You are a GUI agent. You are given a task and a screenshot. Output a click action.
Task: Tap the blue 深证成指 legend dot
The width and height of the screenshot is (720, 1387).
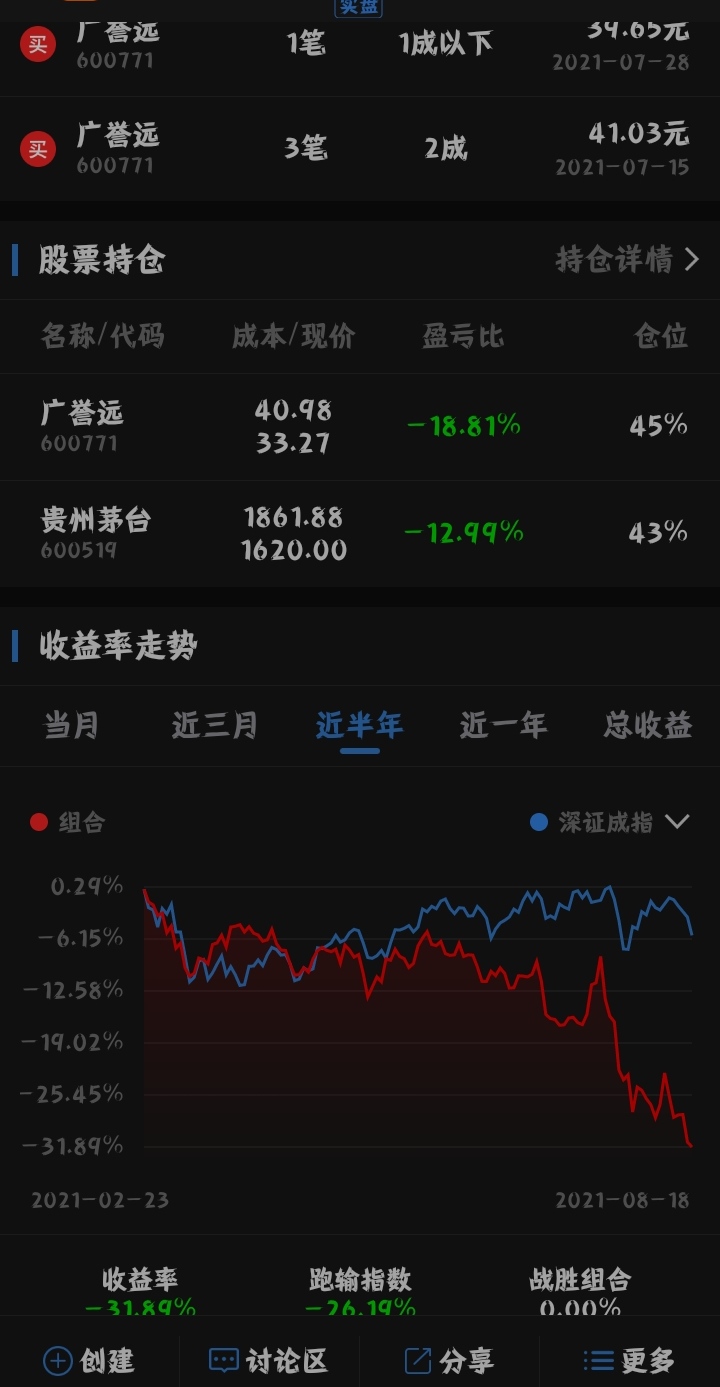coord(540,822)
